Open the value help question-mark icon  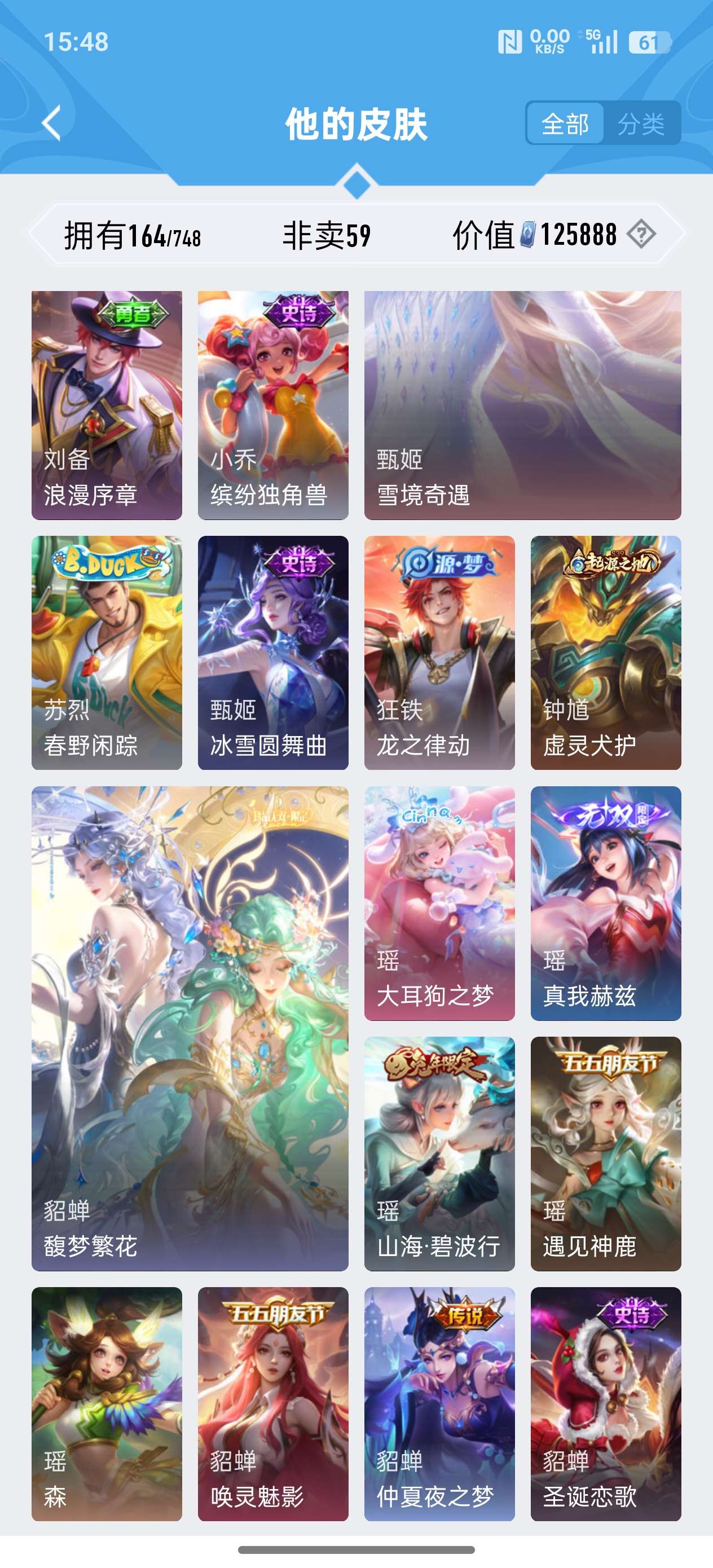coord(641,234)
